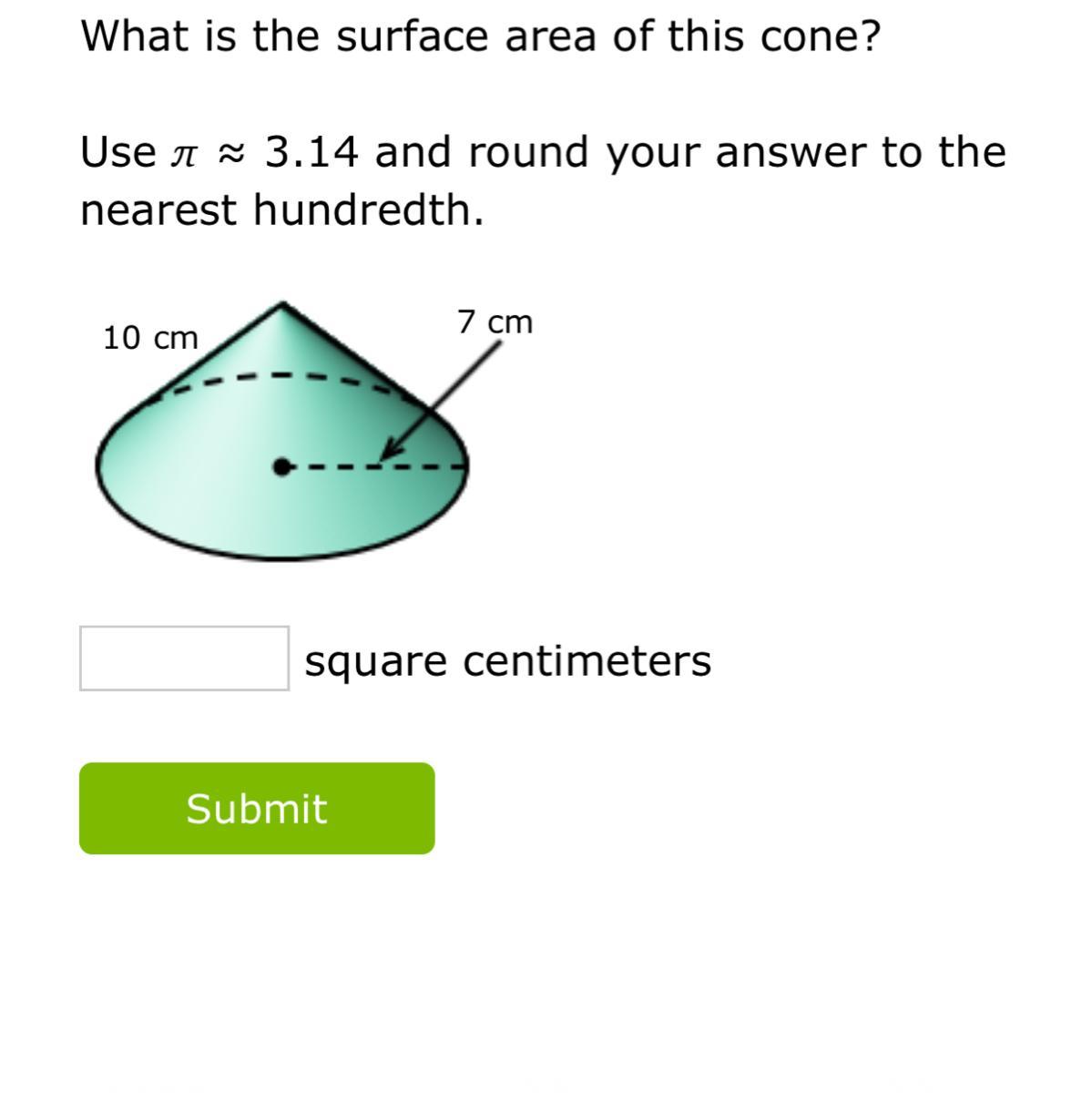The width and height of the screenshot is (1092, 1093).
Task: Tap the square centimeters answer field
Action: pos(184,659)
